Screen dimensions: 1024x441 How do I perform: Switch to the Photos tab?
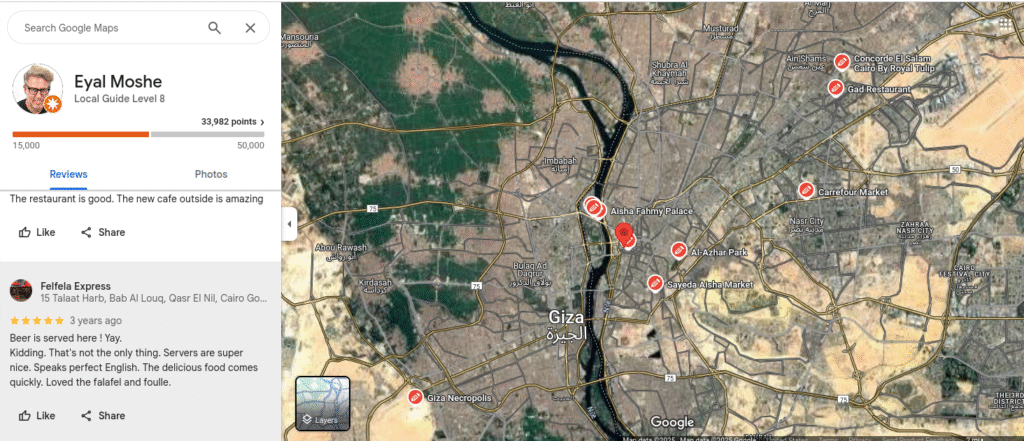coord(210,174)
